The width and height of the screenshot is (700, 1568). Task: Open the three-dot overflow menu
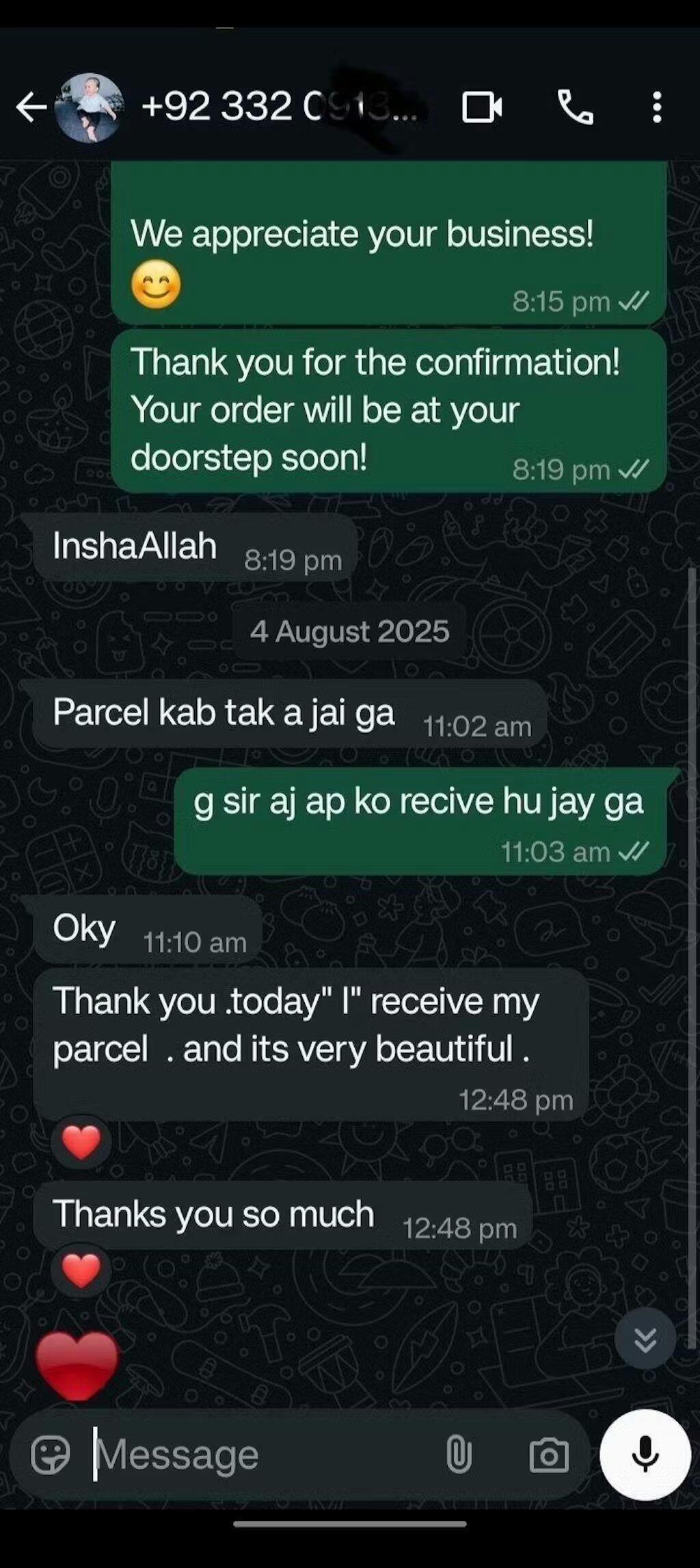656,107
